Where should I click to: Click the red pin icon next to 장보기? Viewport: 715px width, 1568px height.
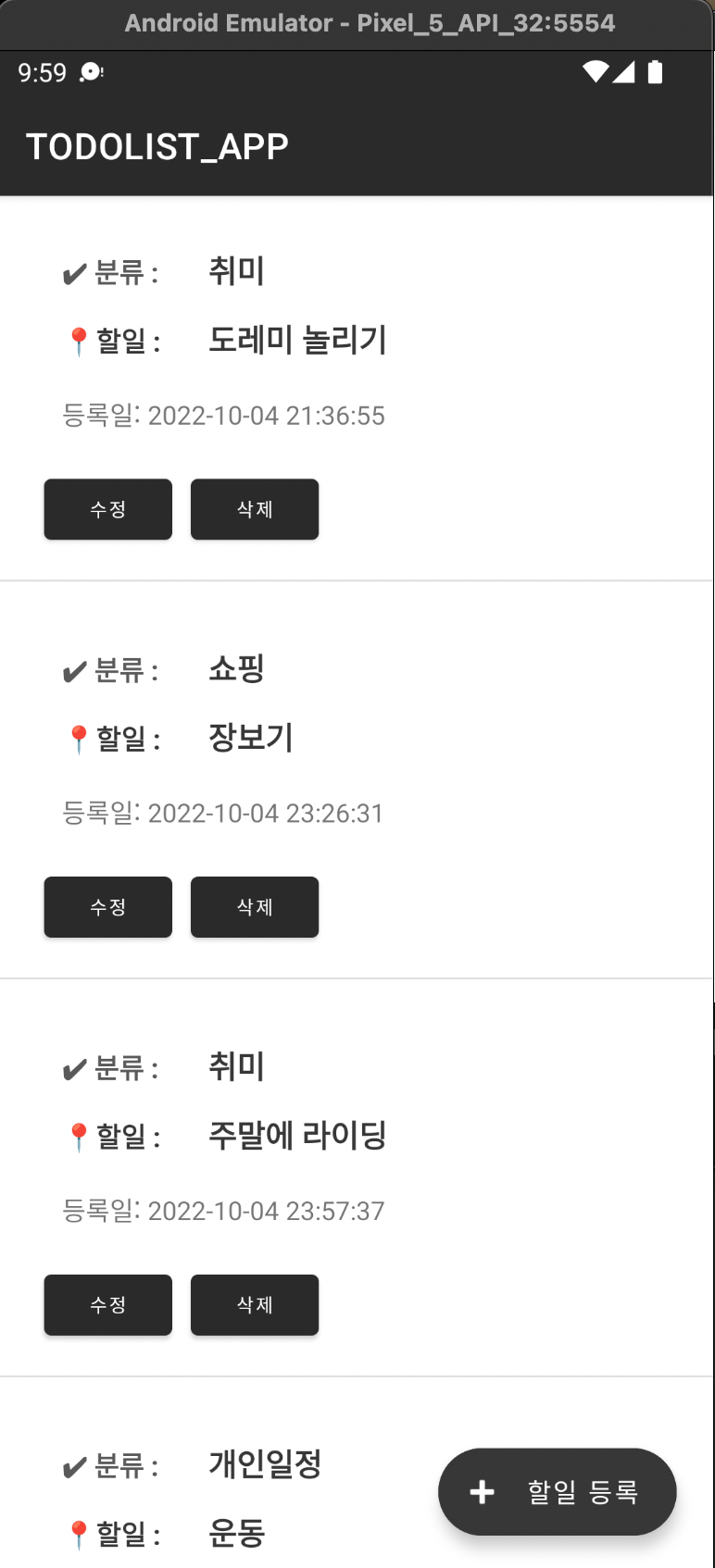[x=79, y=737]
